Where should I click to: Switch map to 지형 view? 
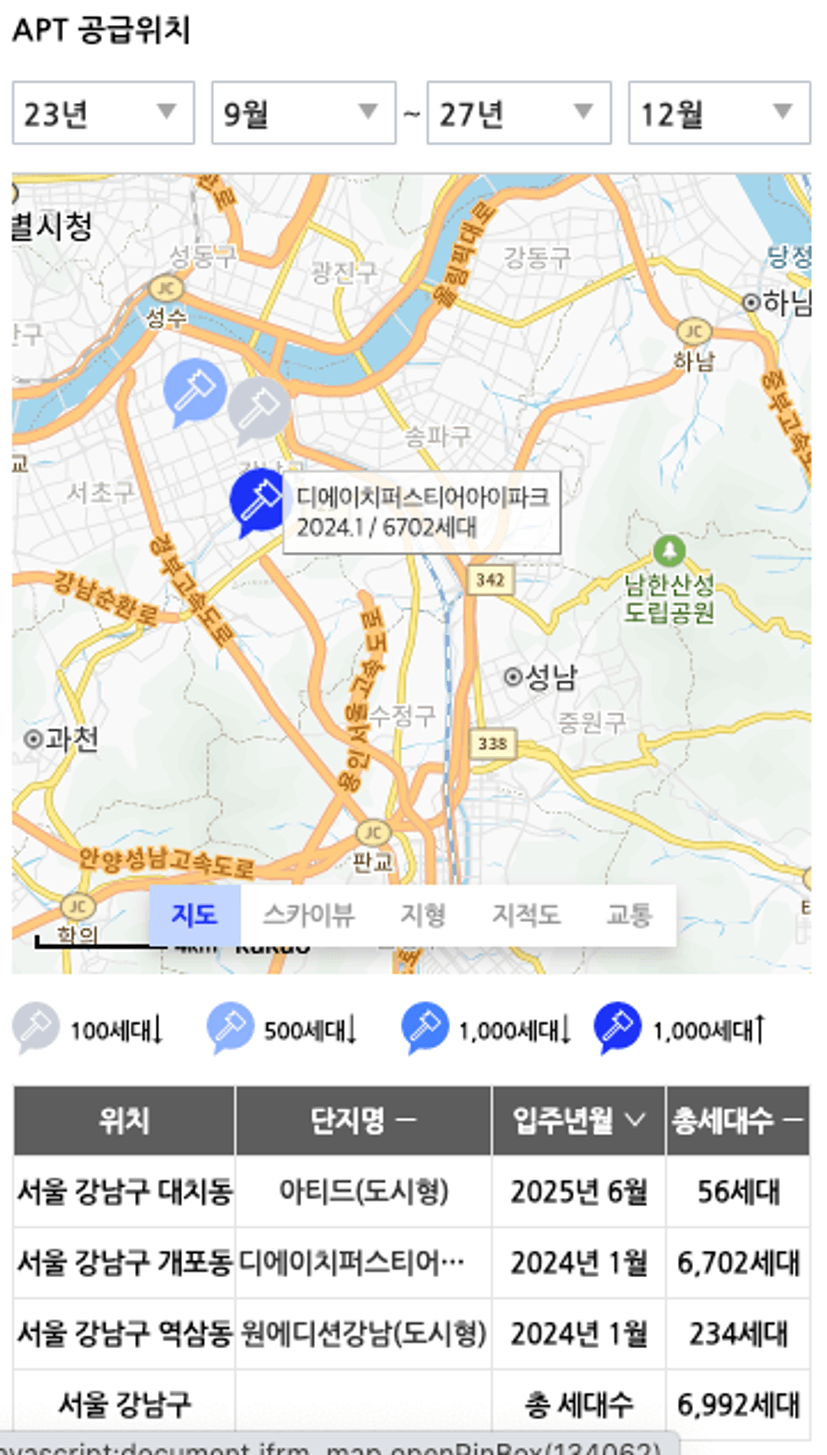(423, 915)
